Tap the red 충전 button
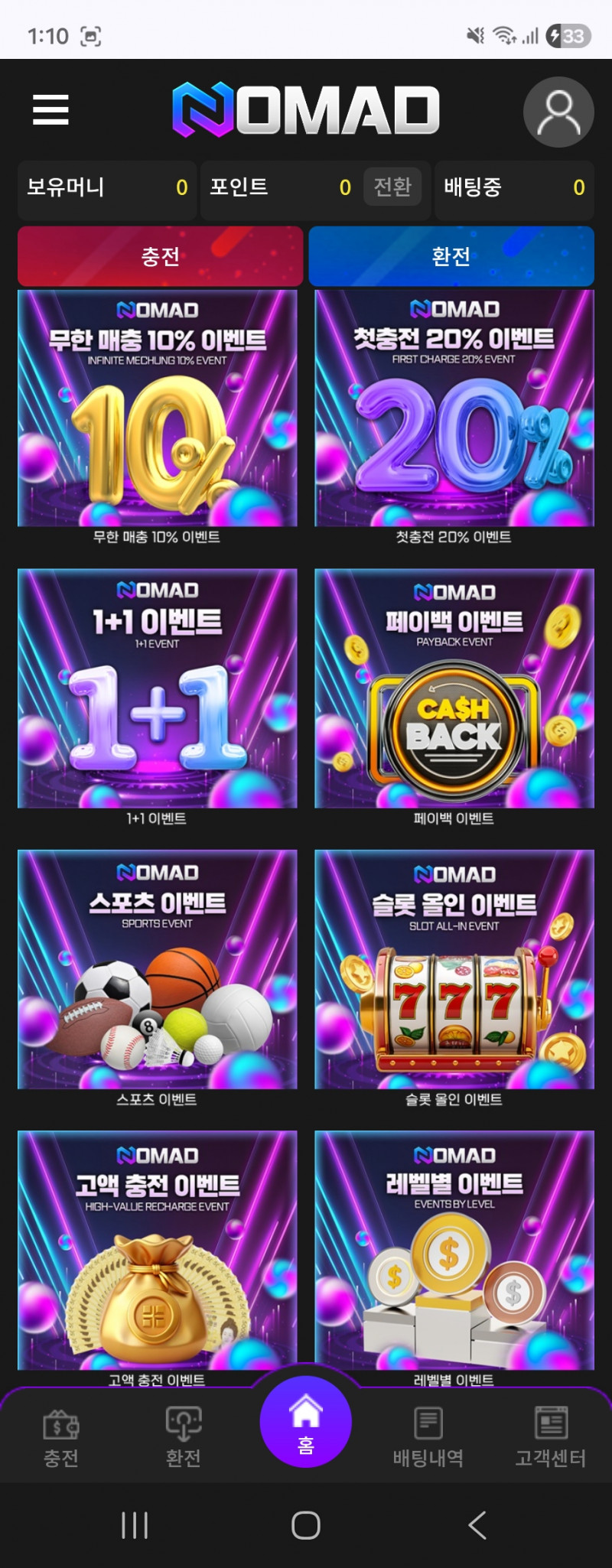This screenshot has width=612, height=1568. tap(161, 256)
